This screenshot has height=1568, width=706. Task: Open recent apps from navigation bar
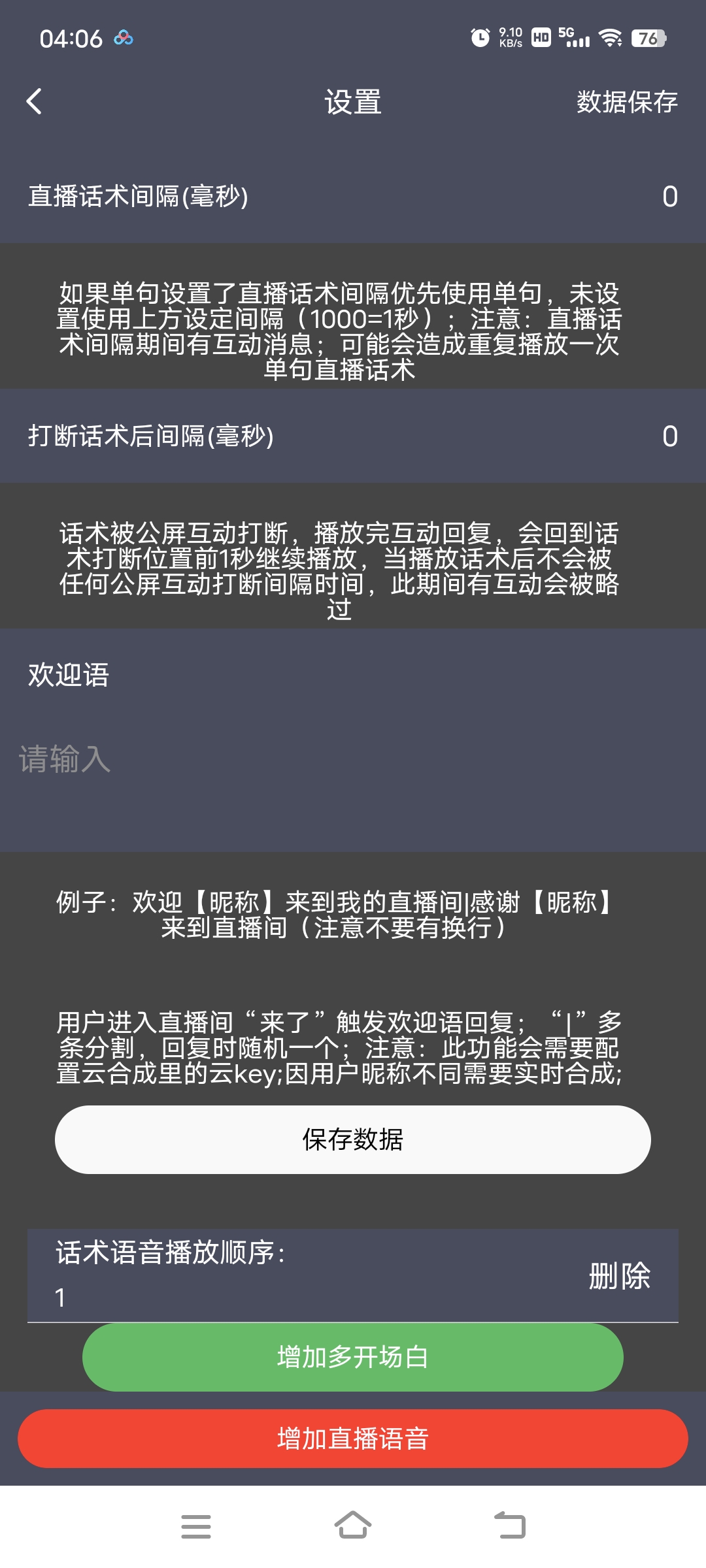coord(196,1526)
